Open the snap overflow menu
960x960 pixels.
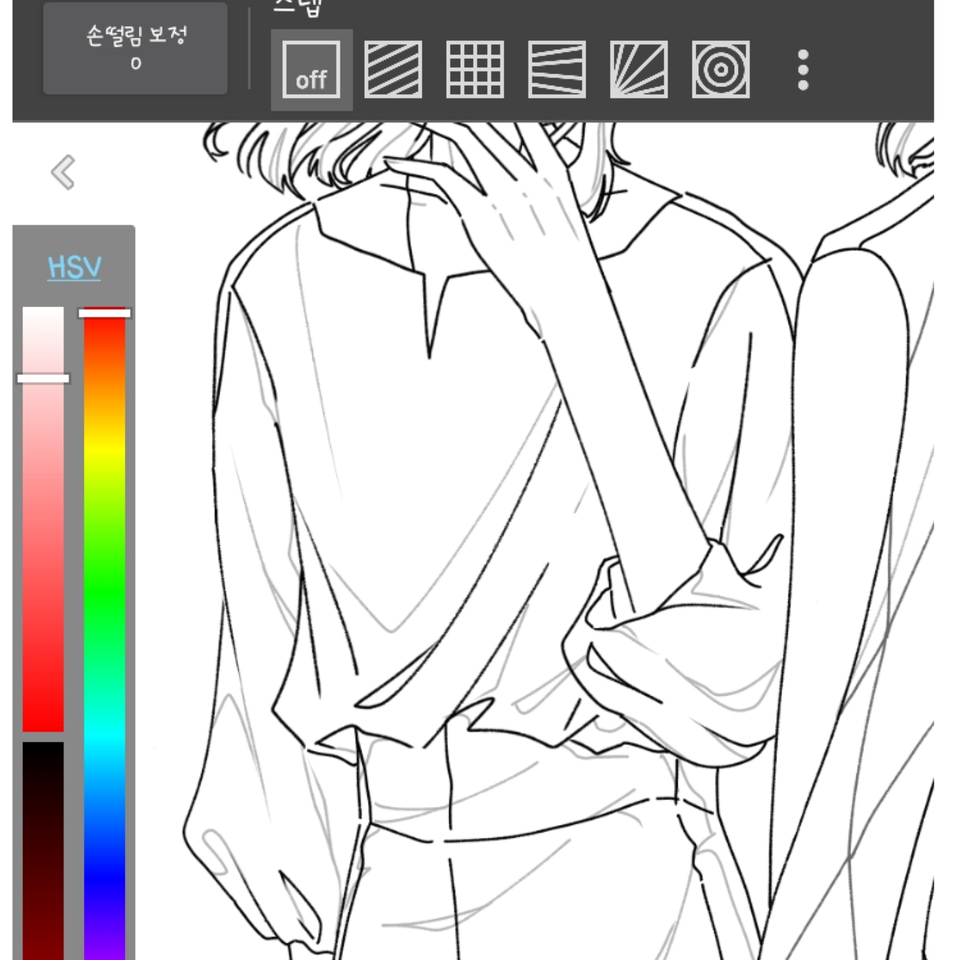point(803,70)
